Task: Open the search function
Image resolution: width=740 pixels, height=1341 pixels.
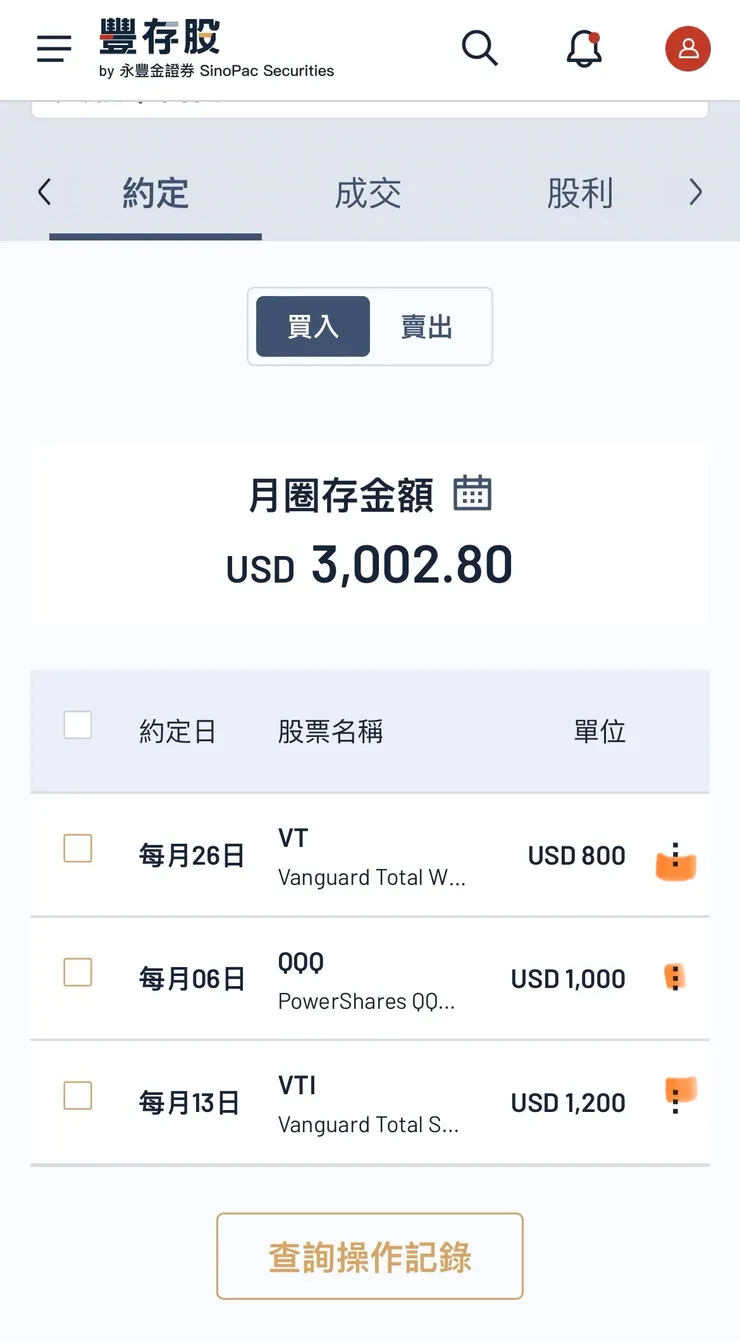Action: (x=479, y=47)
